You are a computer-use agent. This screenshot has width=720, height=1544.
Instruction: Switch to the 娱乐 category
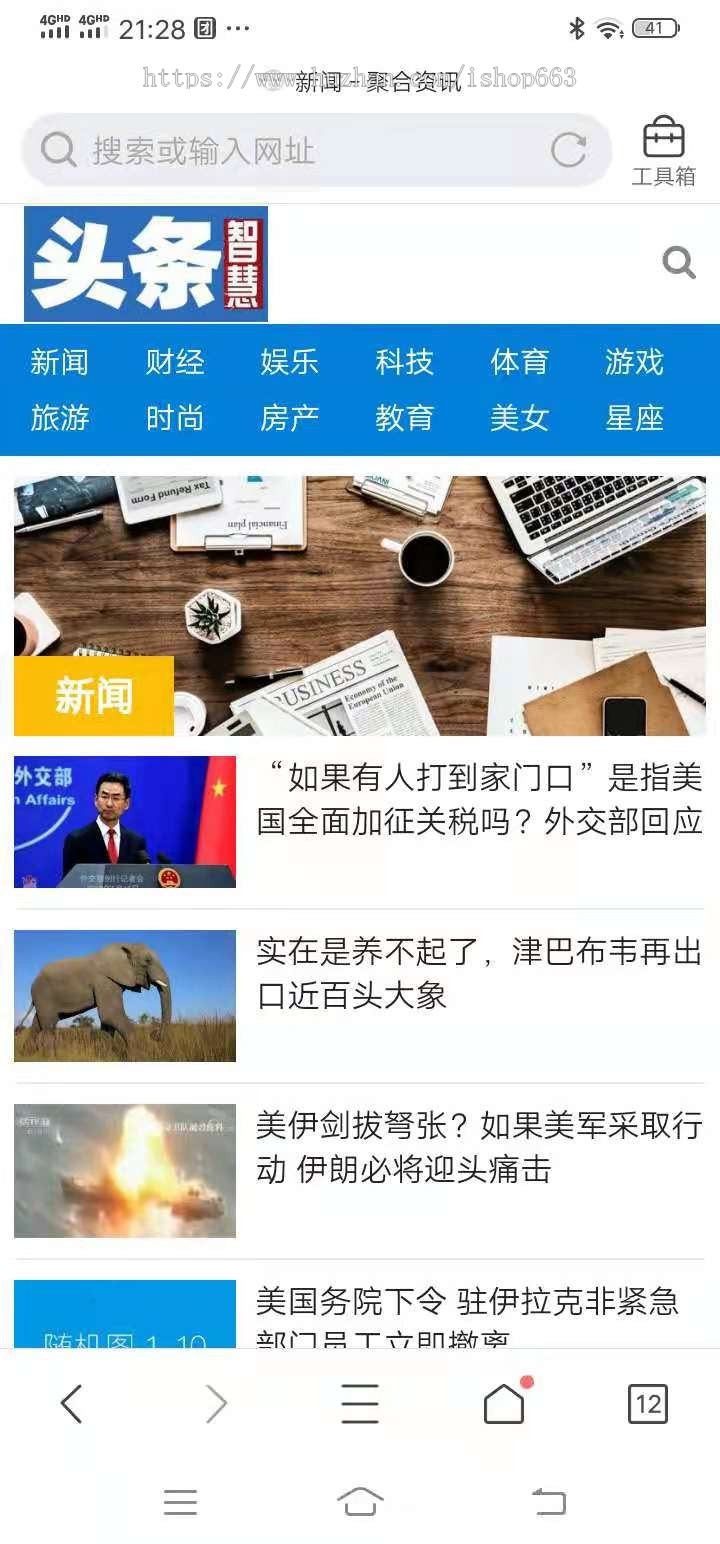point(289,362)
